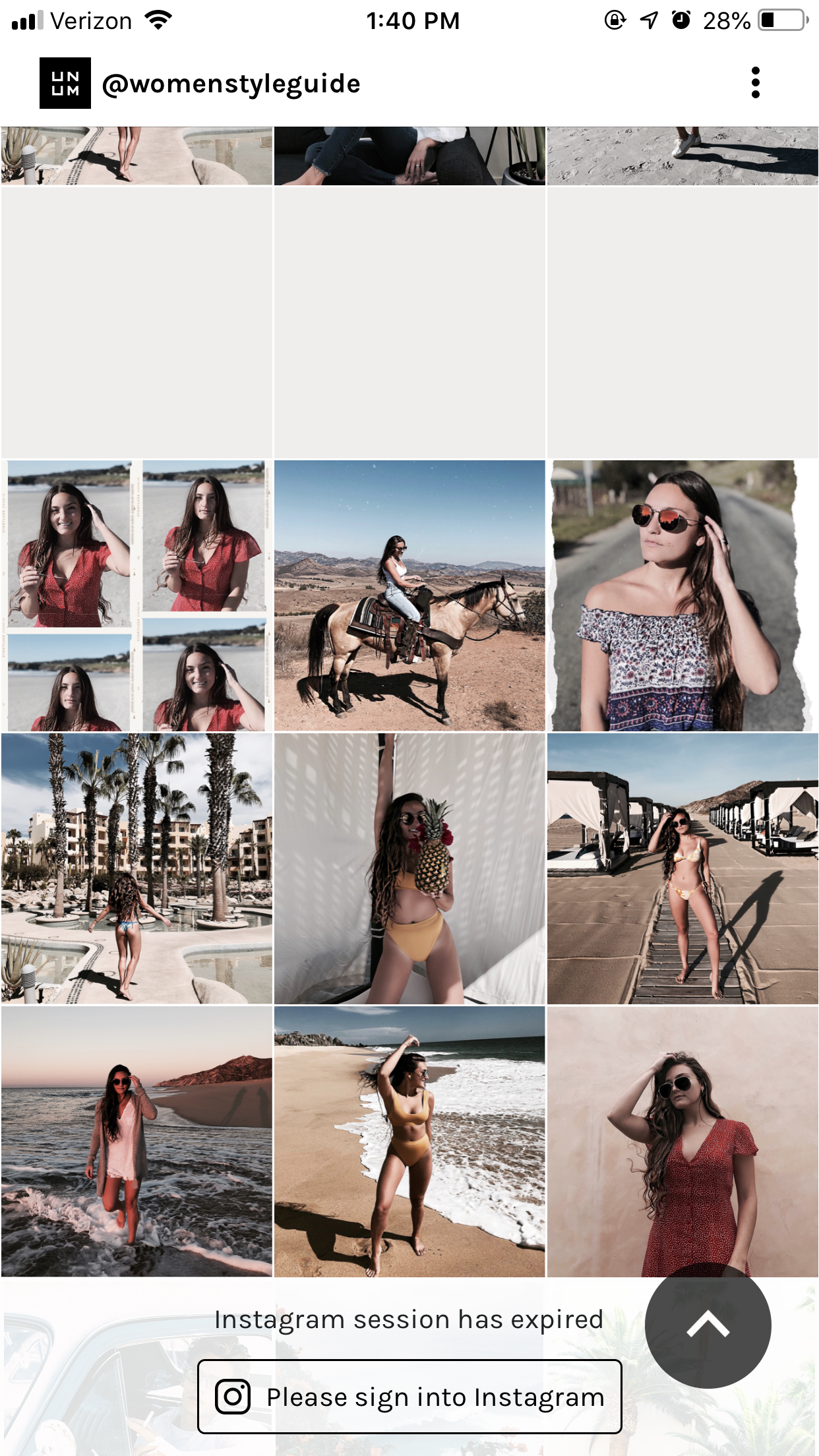Image resolution: width=819 pixels, height=1456 pixels.
Task: Tap the round up-arrow button
Action: click(x=708, y=1325)
